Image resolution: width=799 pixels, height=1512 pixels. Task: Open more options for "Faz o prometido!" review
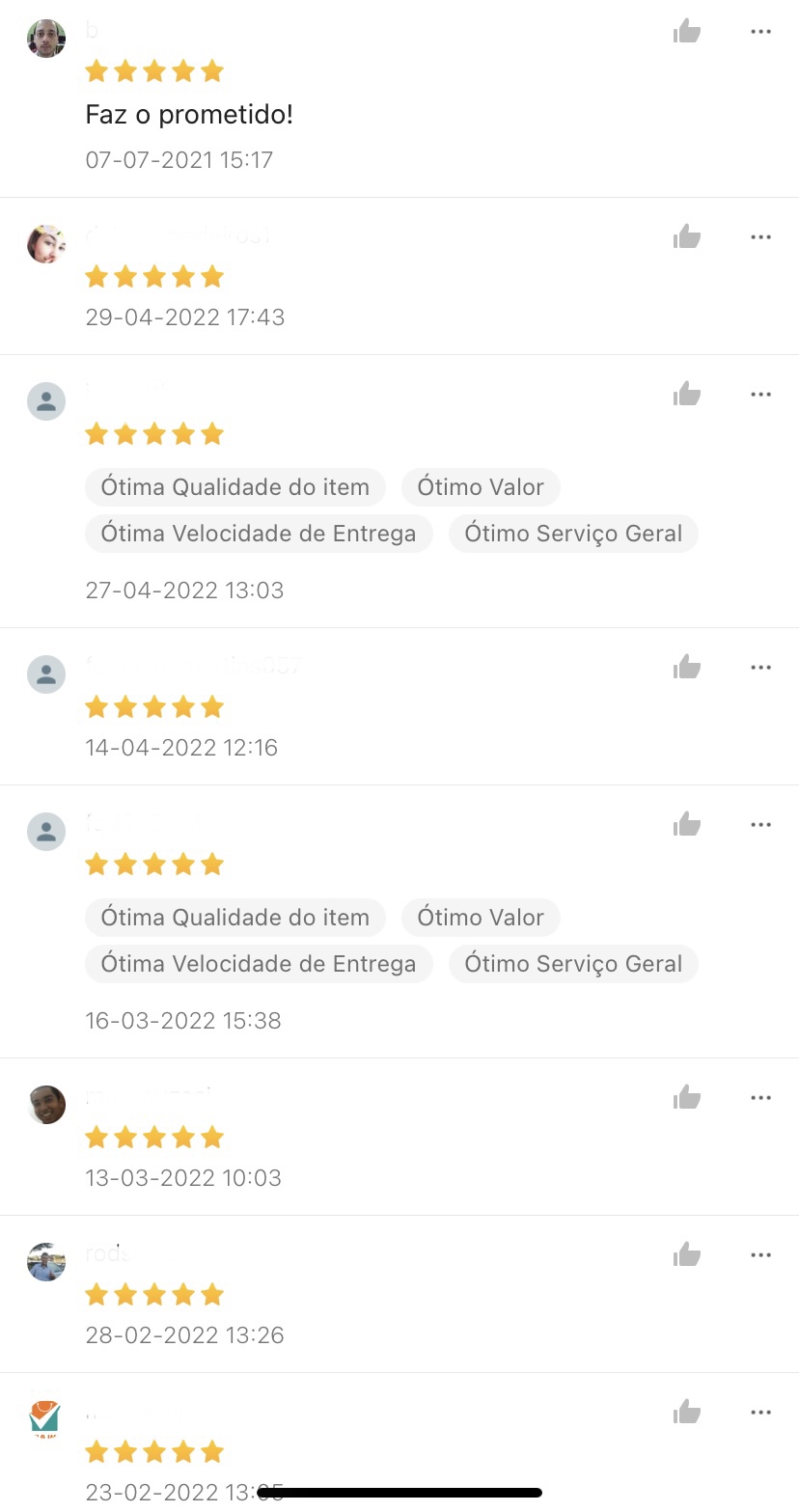760,32
